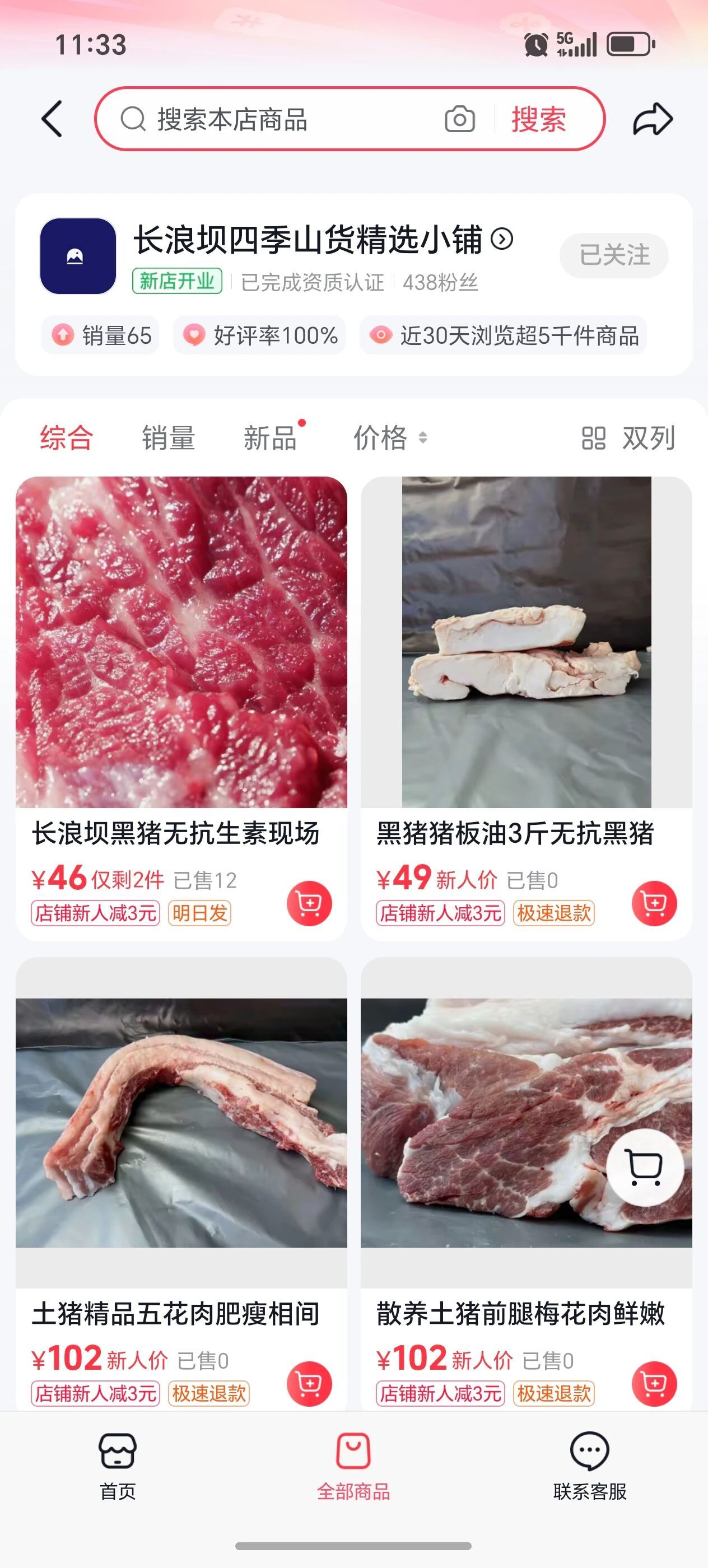Switch to the 新品 tab
Image resolution: width=708 pixels, height=1568 pixels.
(x=271, y=438)
